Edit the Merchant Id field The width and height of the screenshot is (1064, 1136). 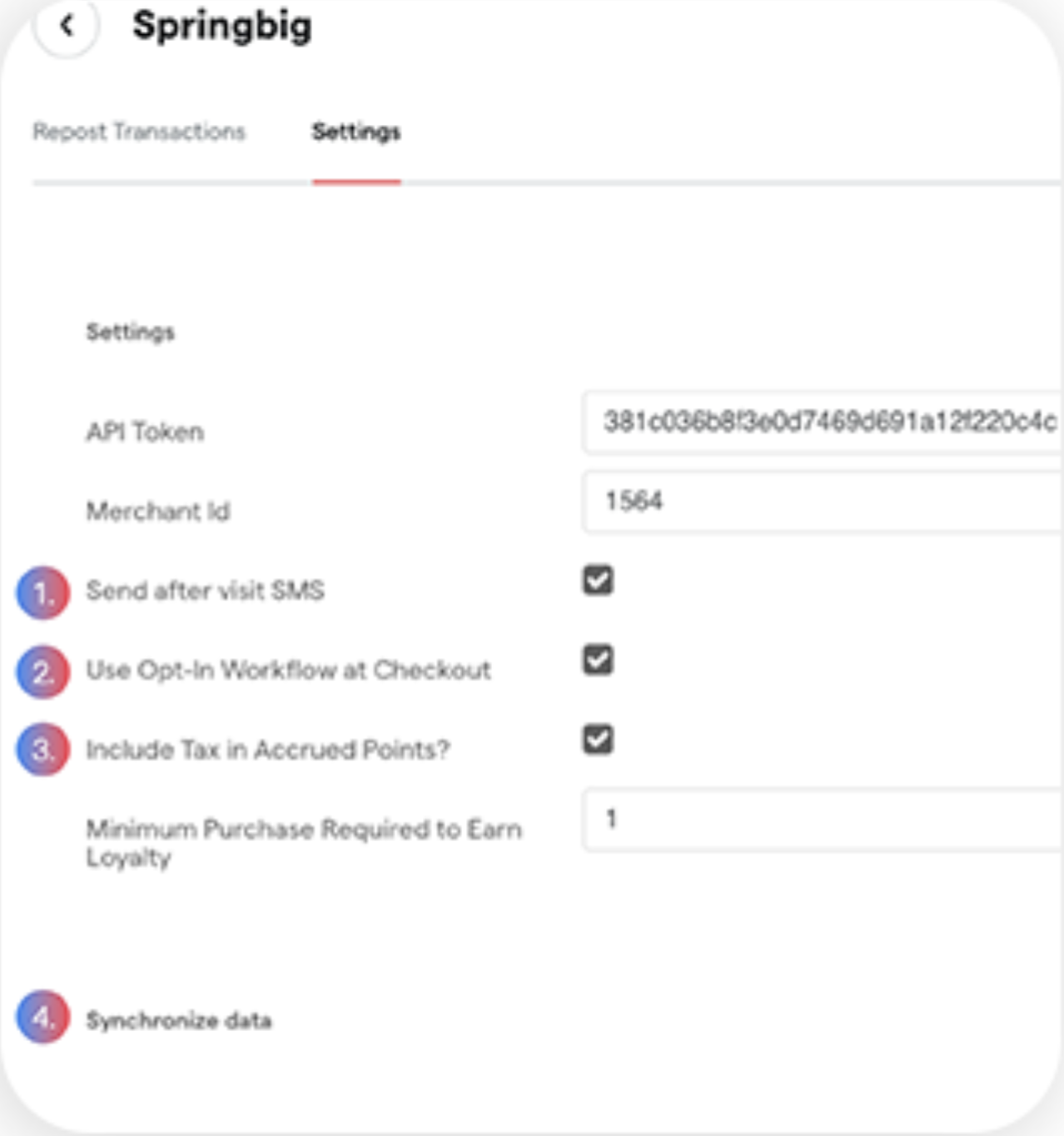click(x=822, y=501)
